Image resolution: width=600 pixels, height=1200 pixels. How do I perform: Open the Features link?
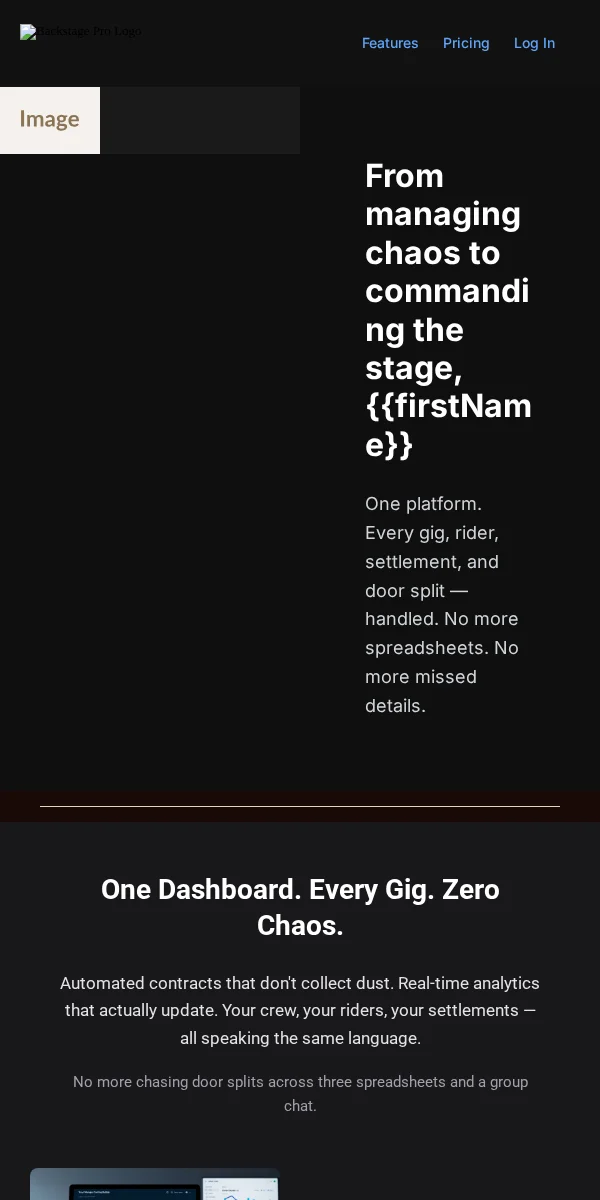[390, 43]
